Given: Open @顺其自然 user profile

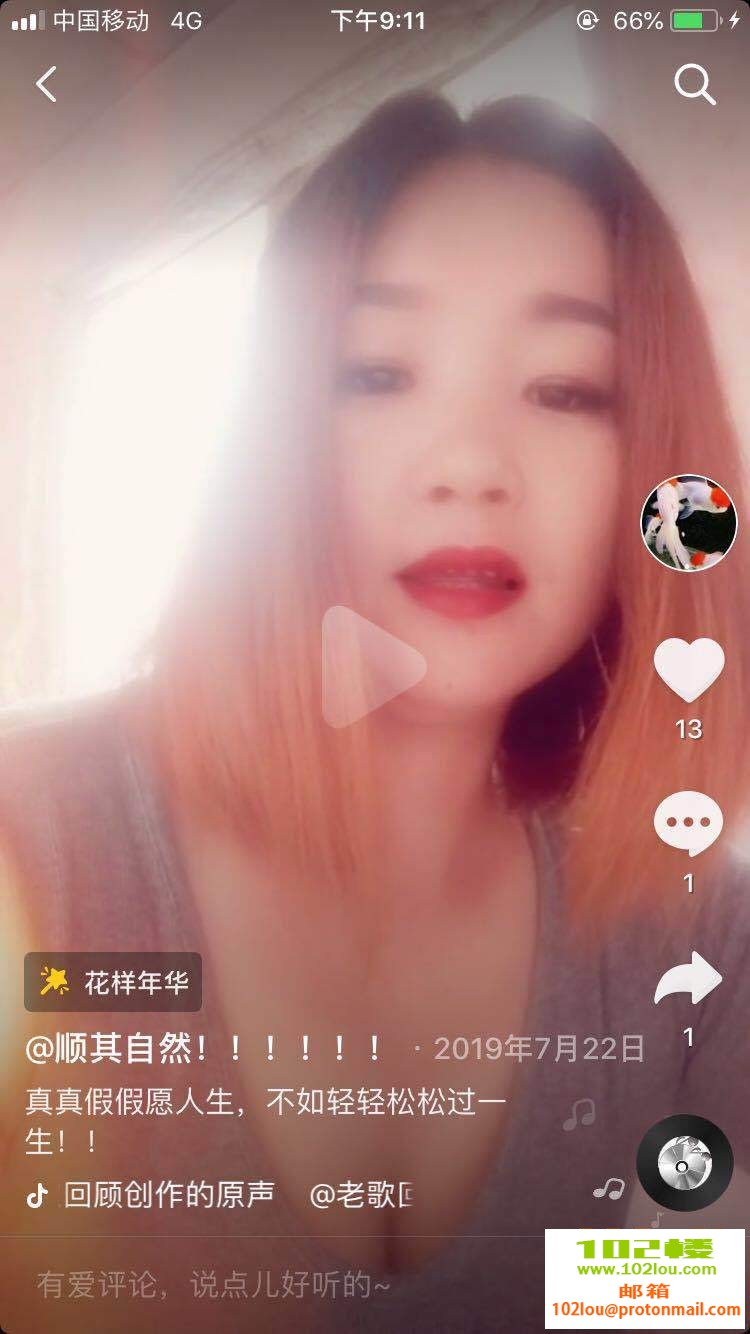Looking at the screenshot, I should 203,1048.
